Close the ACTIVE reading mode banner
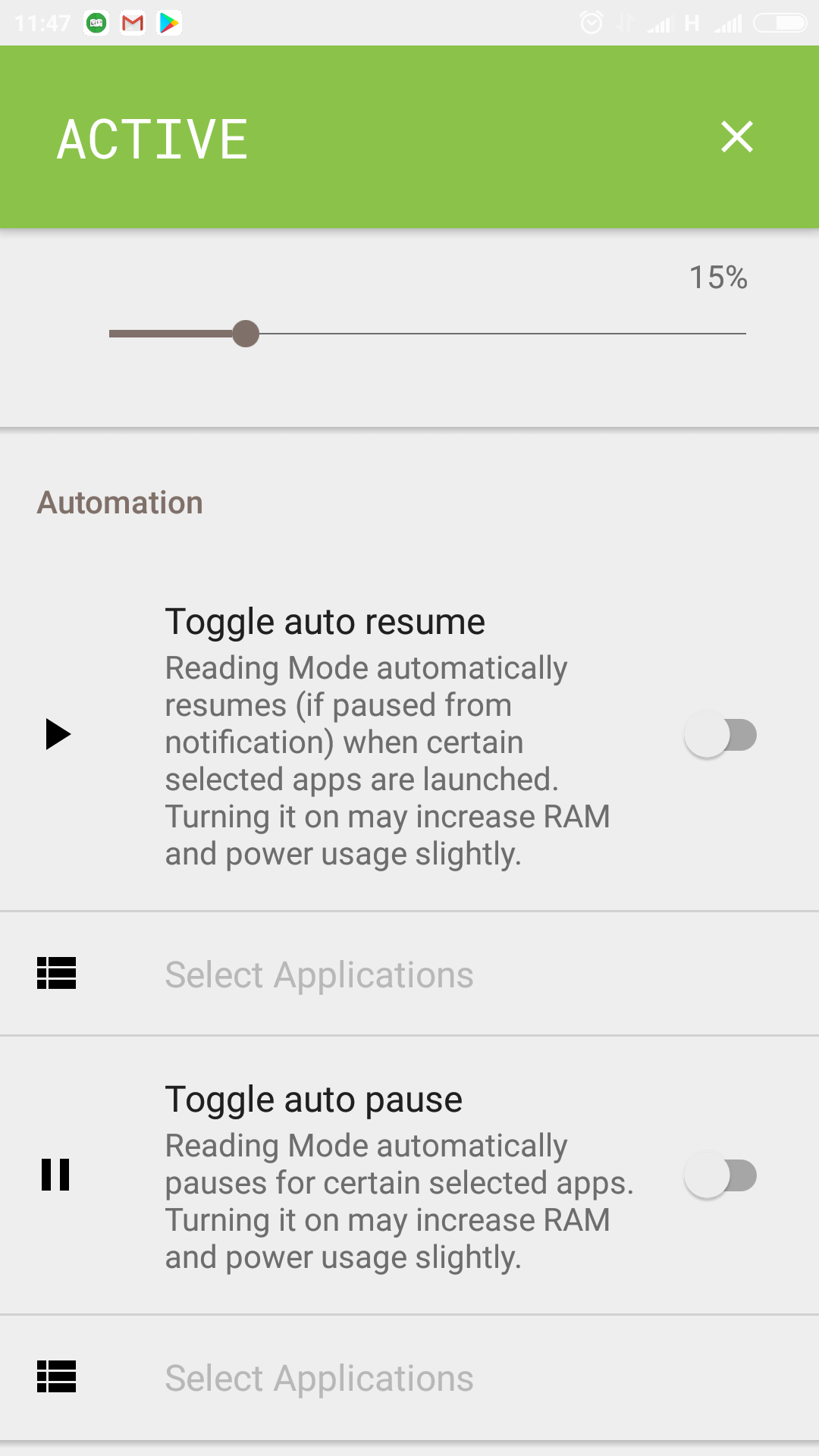 (736, 137)
